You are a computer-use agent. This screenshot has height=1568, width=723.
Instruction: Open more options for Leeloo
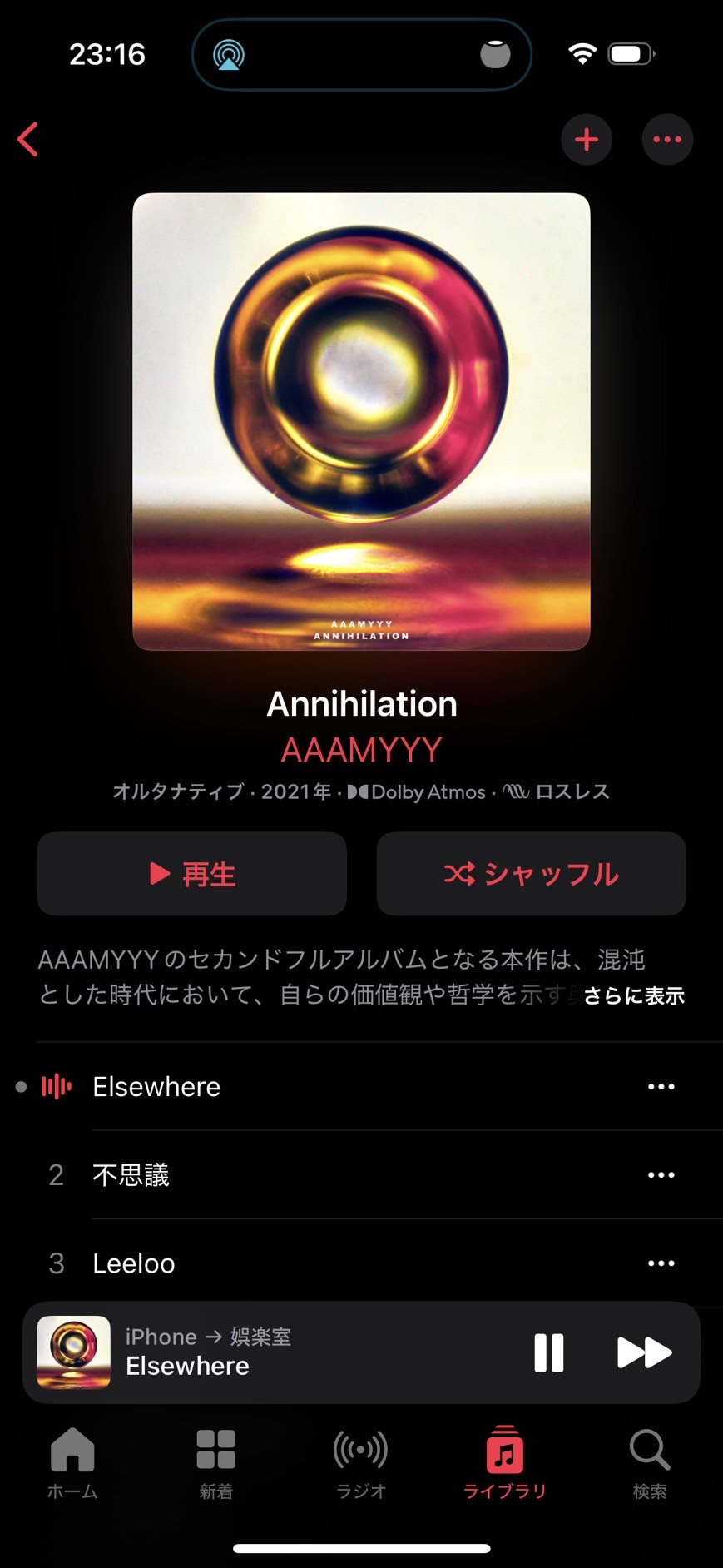click(661, 1263)
